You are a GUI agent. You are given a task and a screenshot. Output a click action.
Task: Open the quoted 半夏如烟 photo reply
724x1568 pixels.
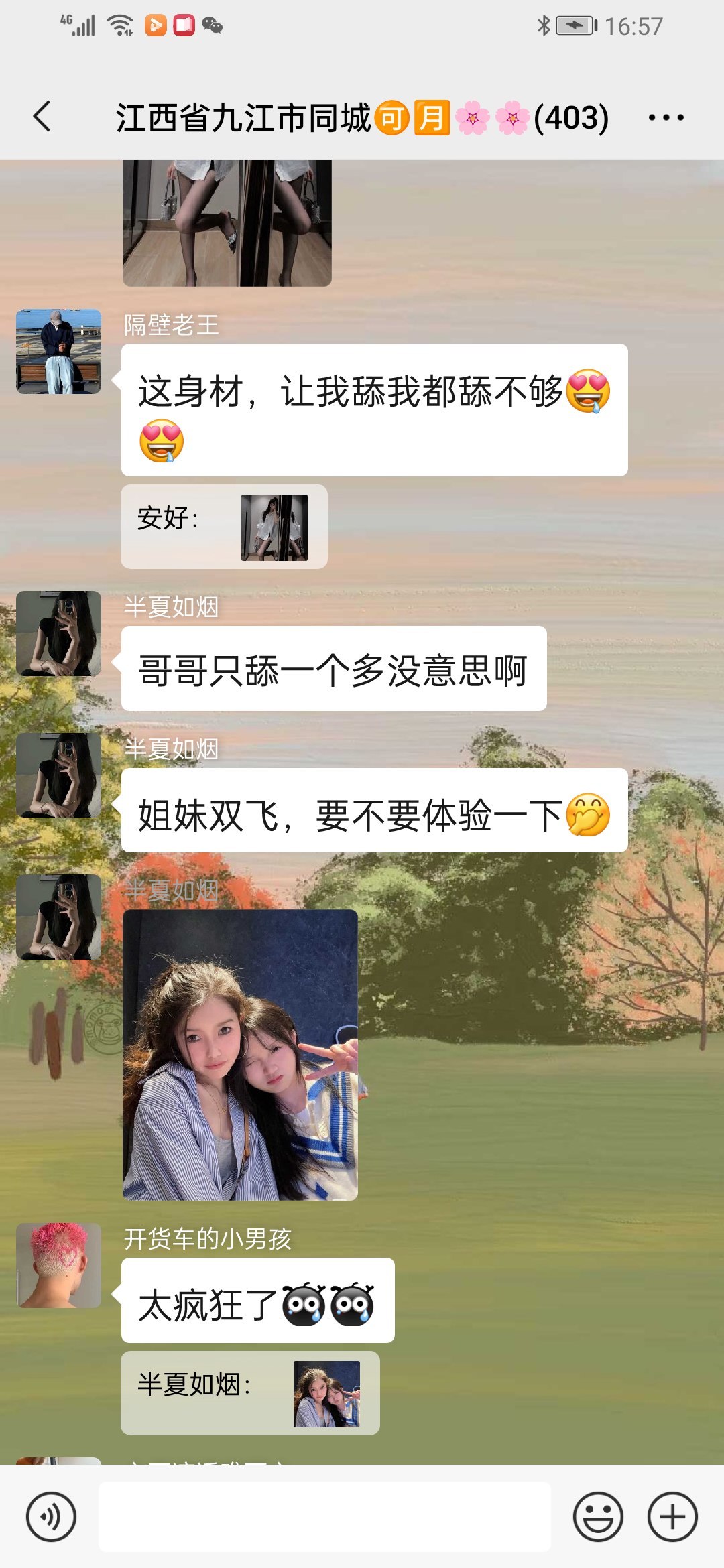250,1393
